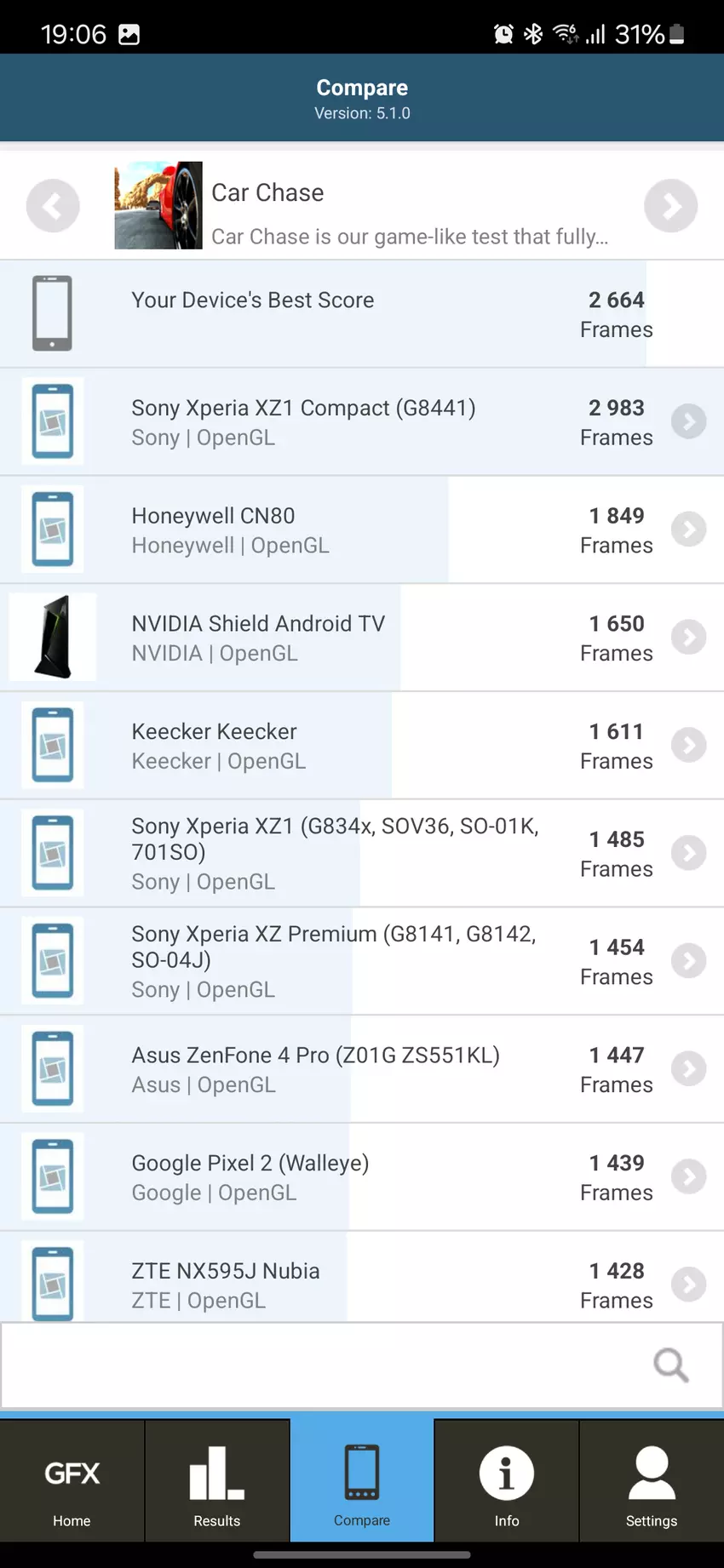Image resolution: width=724 pixels, height=1568 pixels.
Task: Open the Info tab
Action: (507, 1481)
